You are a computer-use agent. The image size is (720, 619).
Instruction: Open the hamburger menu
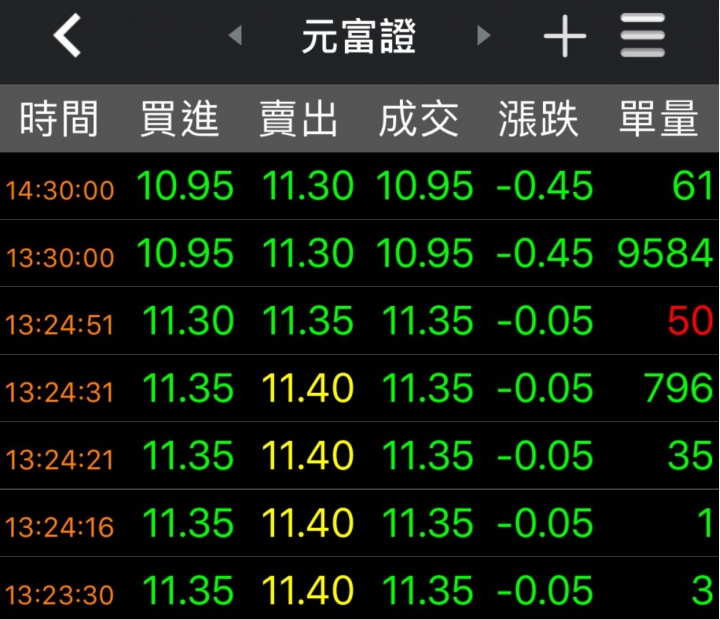click(642, 37)
